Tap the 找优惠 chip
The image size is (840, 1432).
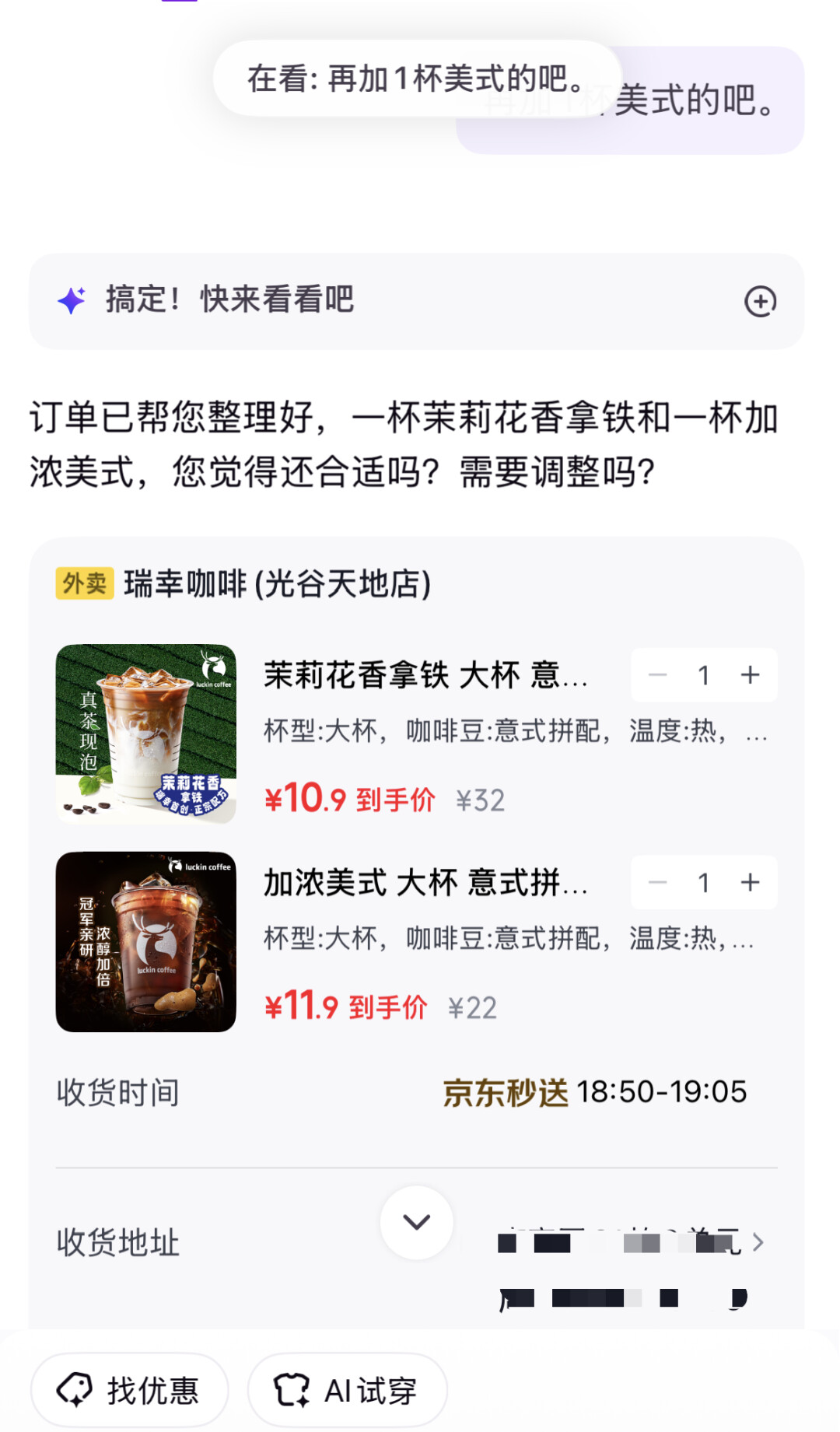[x=130, y=1390]
